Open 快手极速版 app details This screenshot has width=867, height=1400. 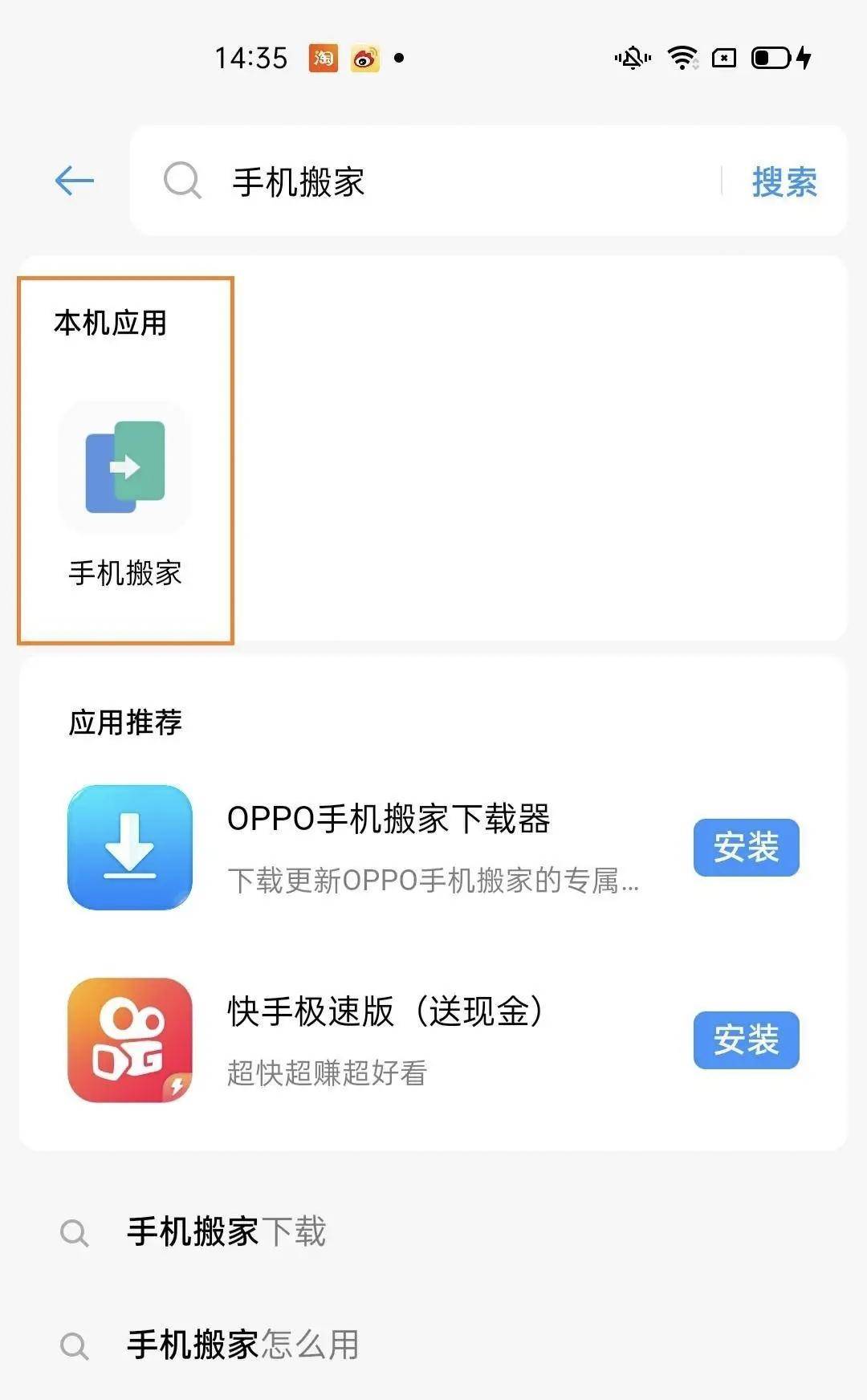tap(385, 1040)
